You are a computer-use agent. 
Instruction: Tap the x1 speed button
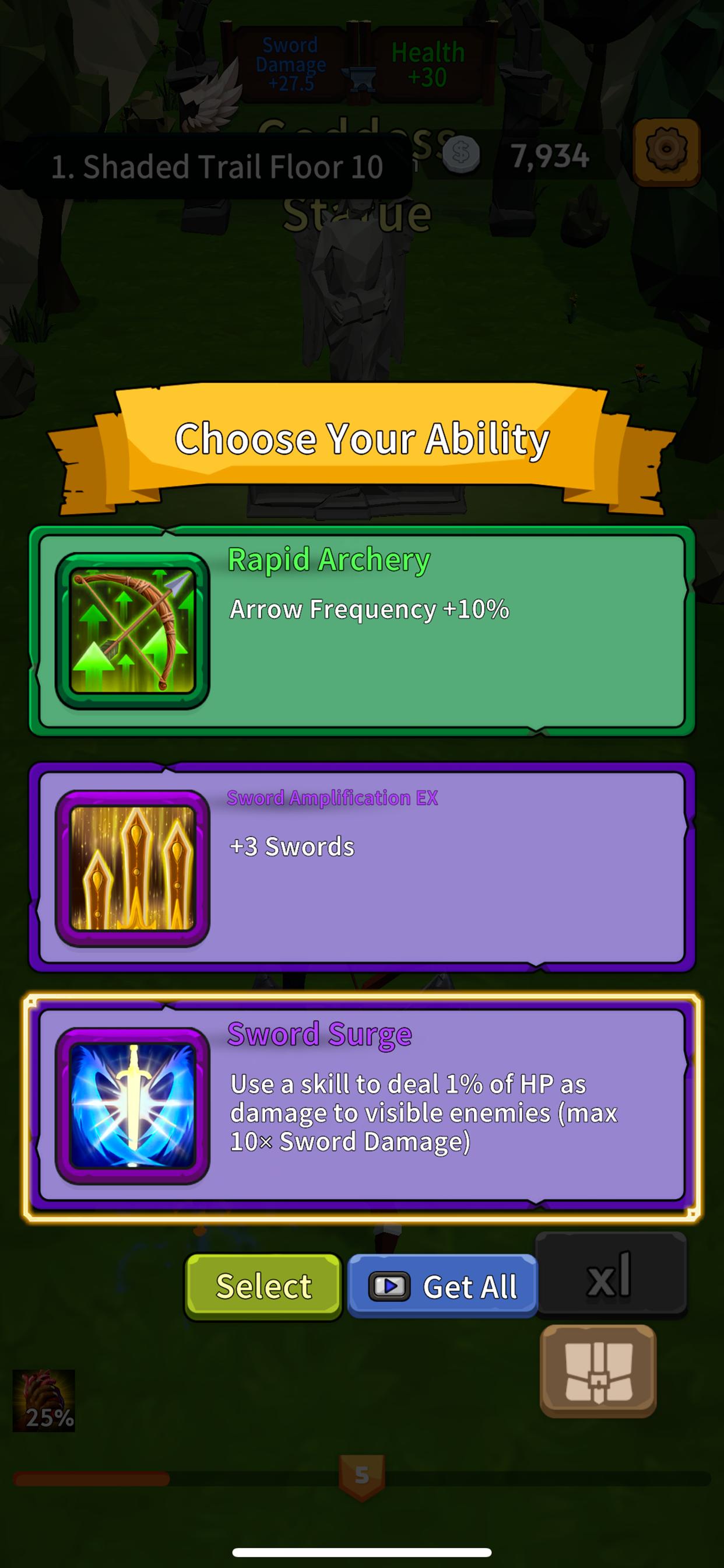tap(610, 1274)
